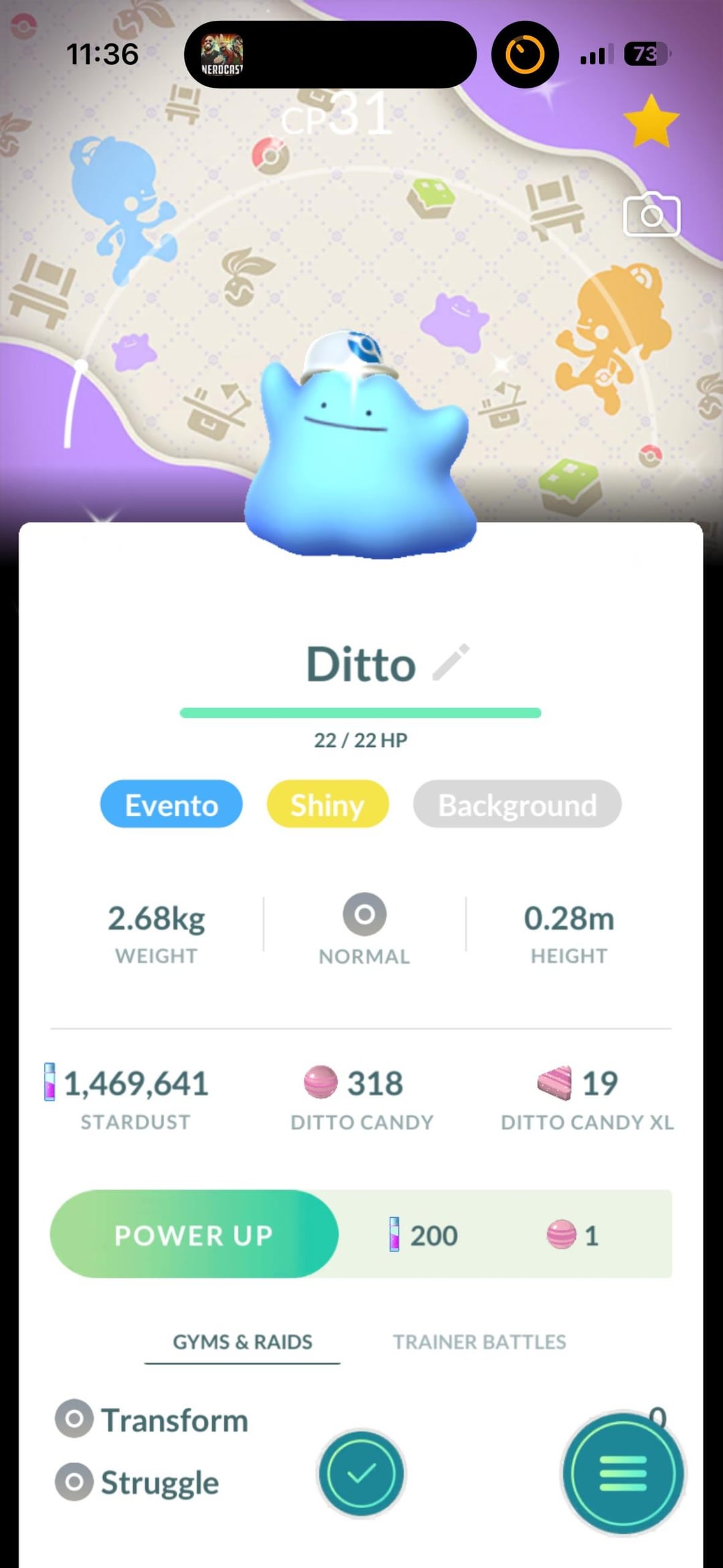Select the Shiny tag chip
Viewport: 723px width, 1568px height.
[x=327, y=804]
